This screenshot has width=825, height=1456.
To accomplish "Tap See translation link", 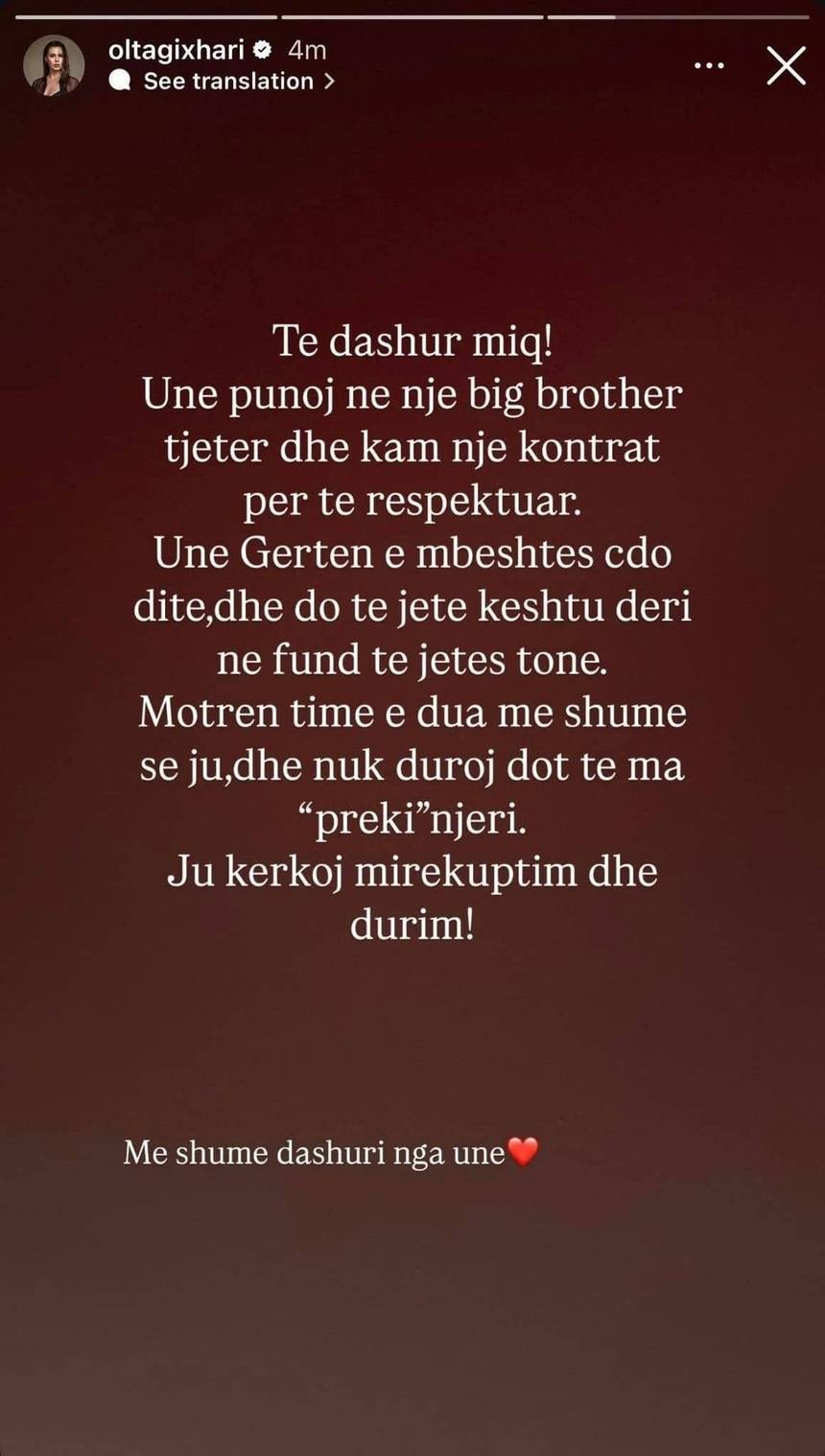I will (223, 82).
